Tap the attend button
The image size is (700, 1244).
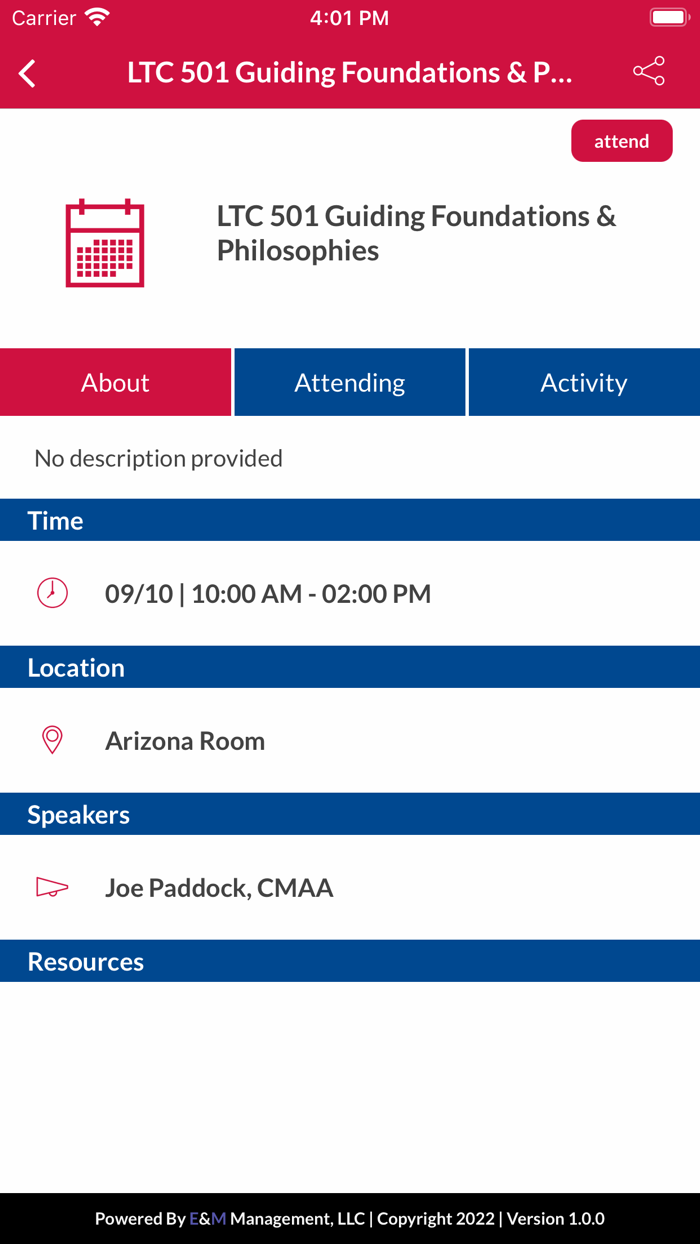621,142
